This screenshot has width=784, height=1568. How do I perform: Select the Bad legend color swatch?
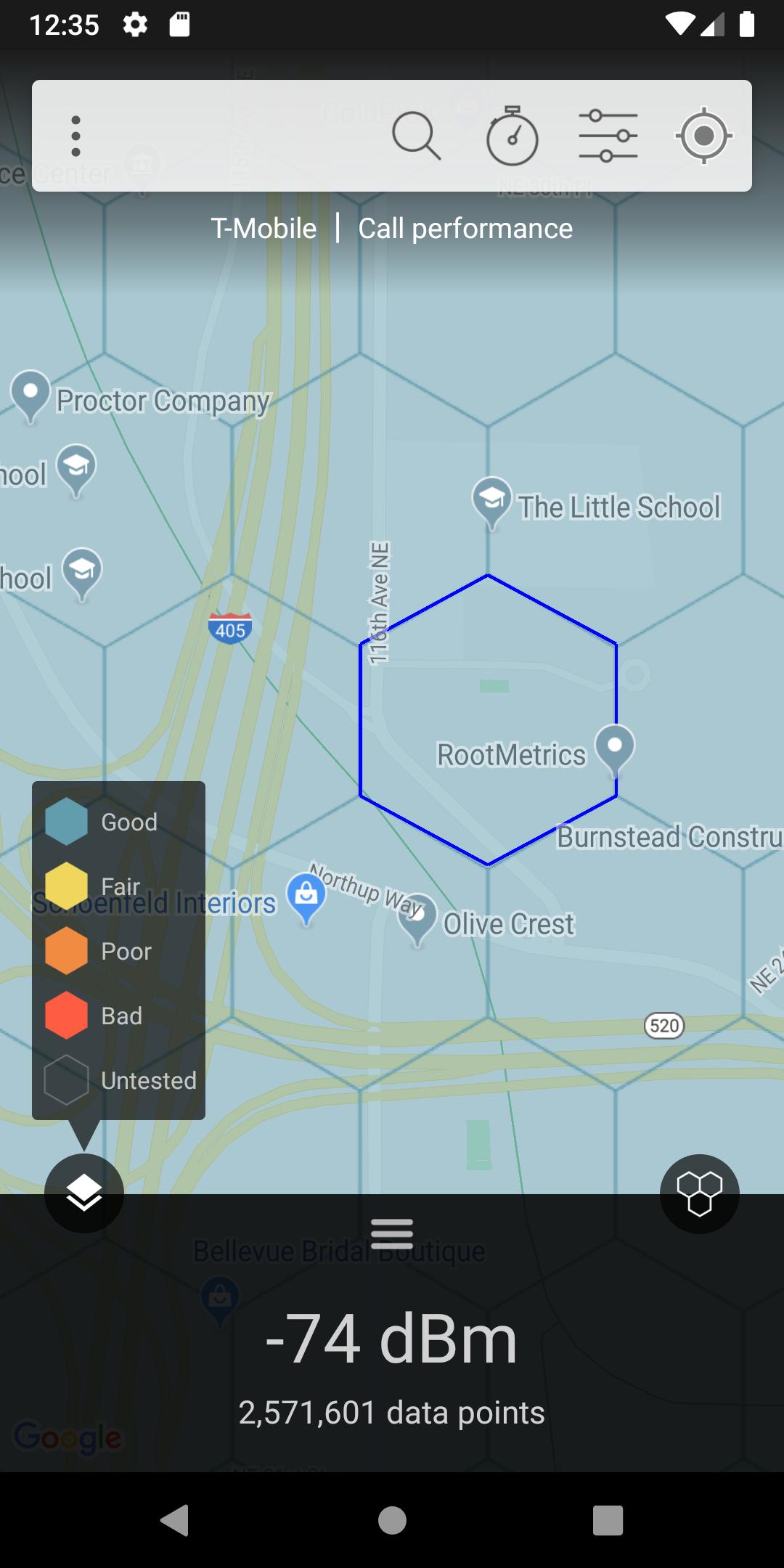66,1016
